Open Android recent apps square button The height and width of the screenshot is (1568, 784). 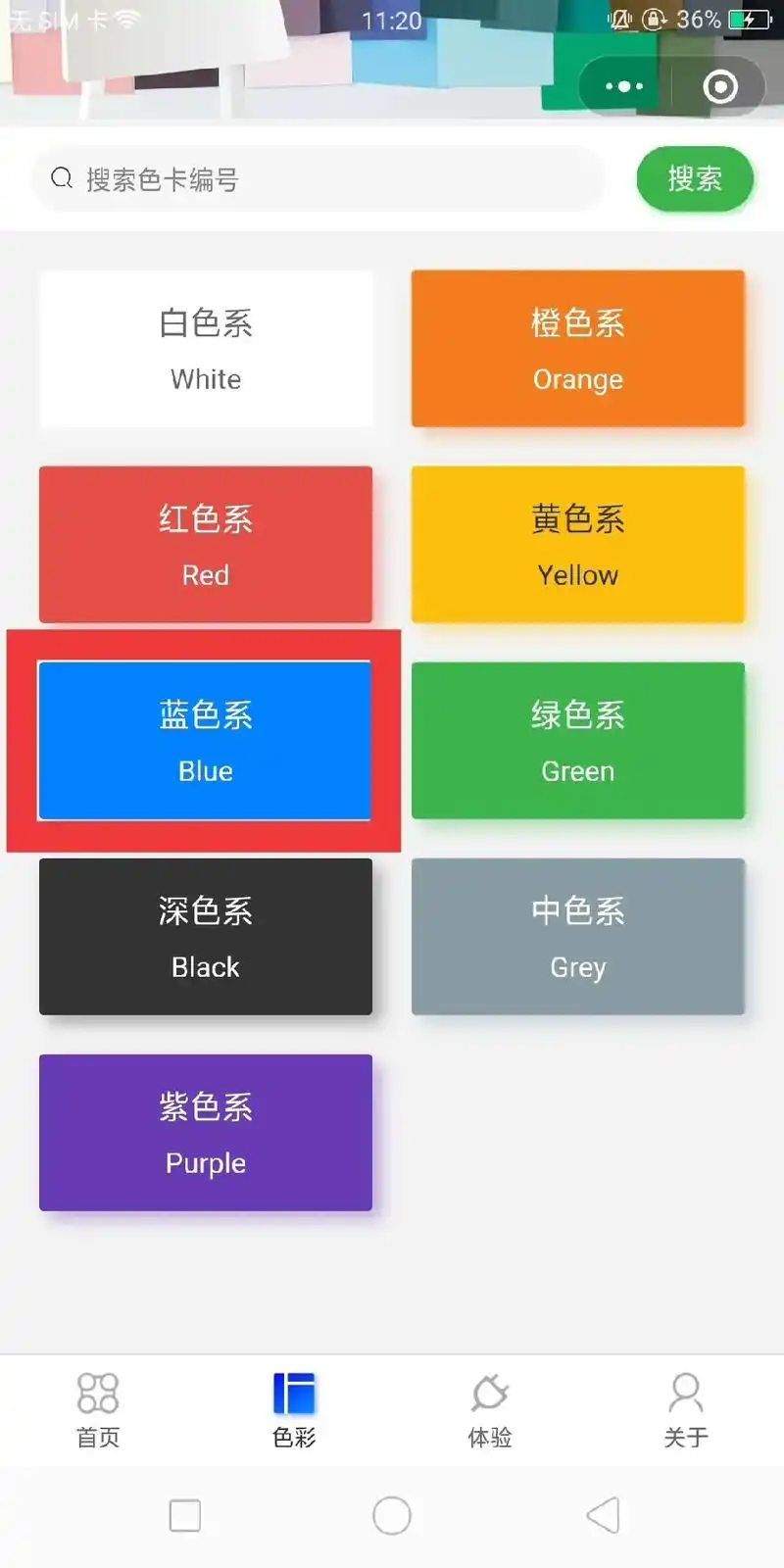tap(184, 1514)
